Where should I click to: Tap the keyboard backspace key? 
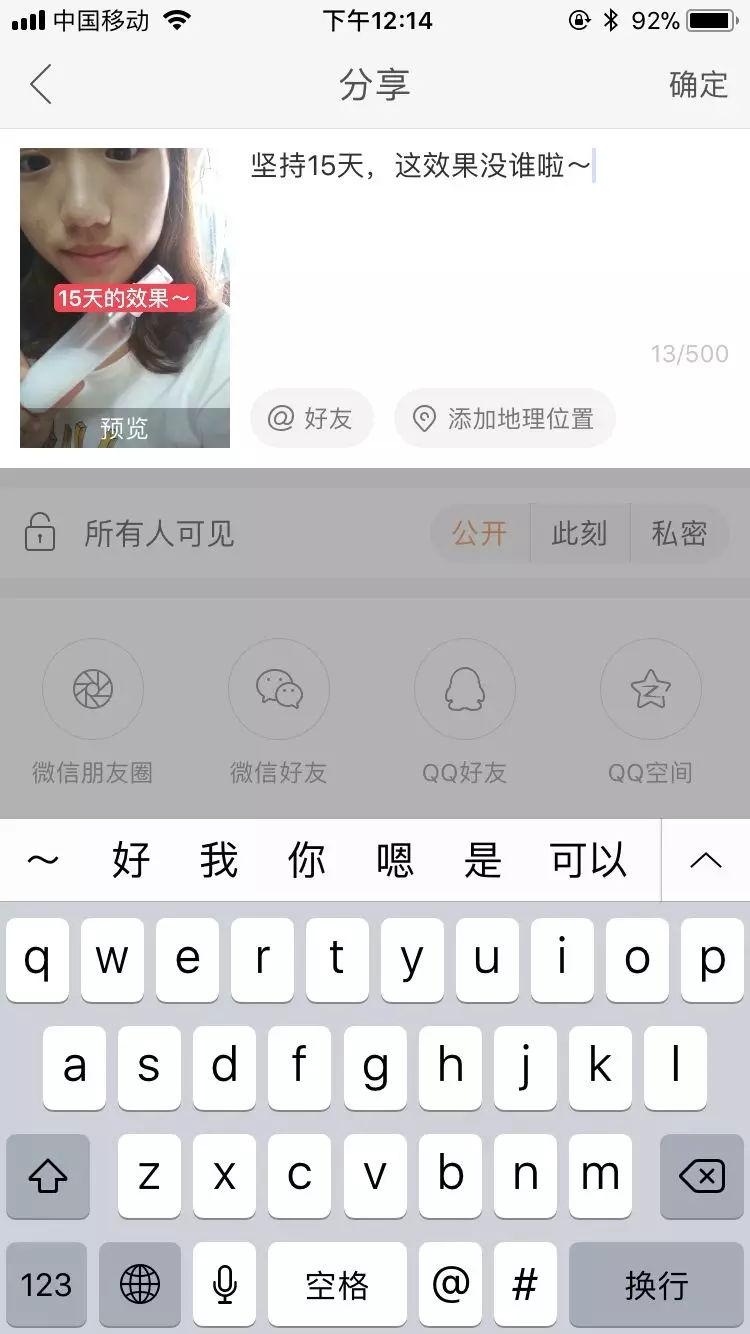pyautogui.click(x=702, y=1176)
